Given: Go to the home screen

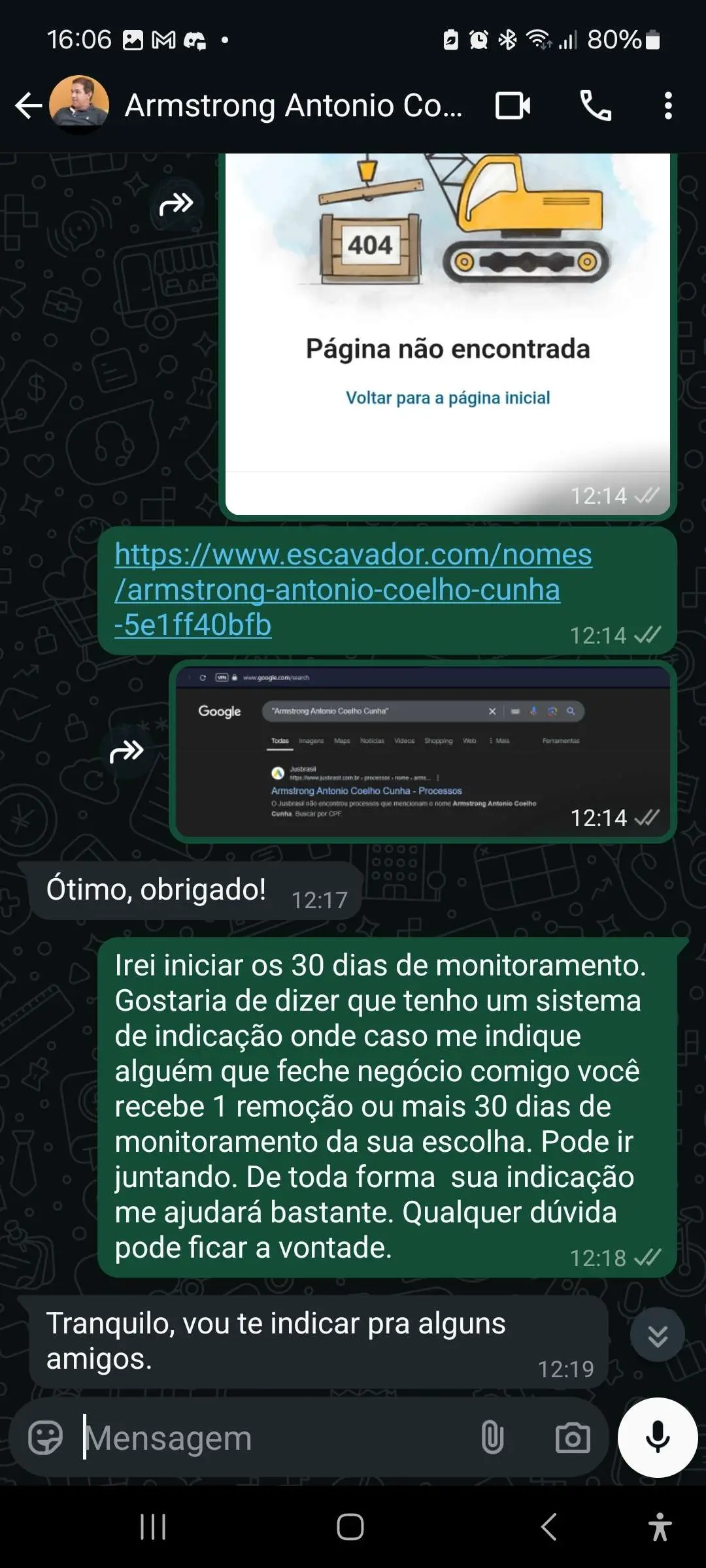Looking at the screenshot, I should click(x=350, y=1527).
